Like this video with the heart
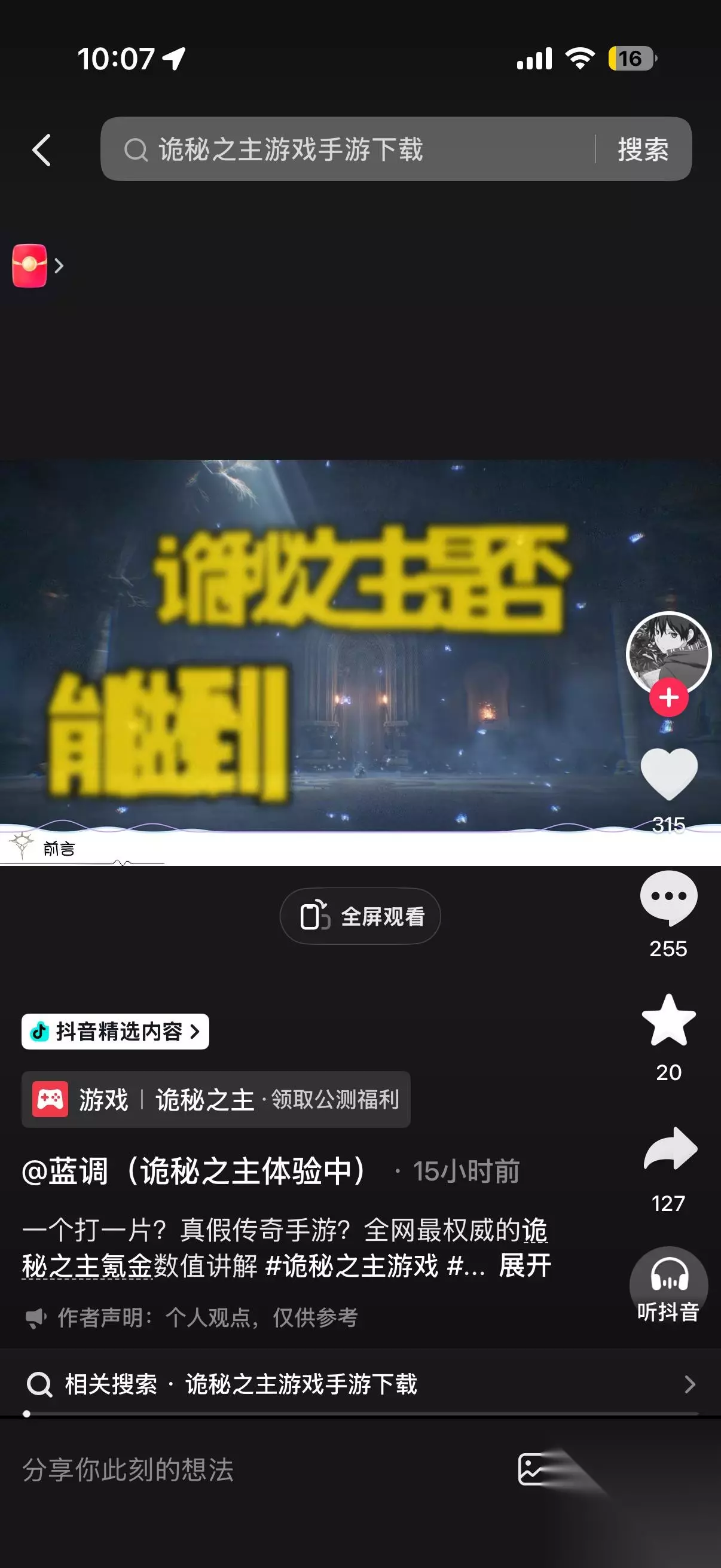Viewport: 721px width, 1568px height. [668, 774]
